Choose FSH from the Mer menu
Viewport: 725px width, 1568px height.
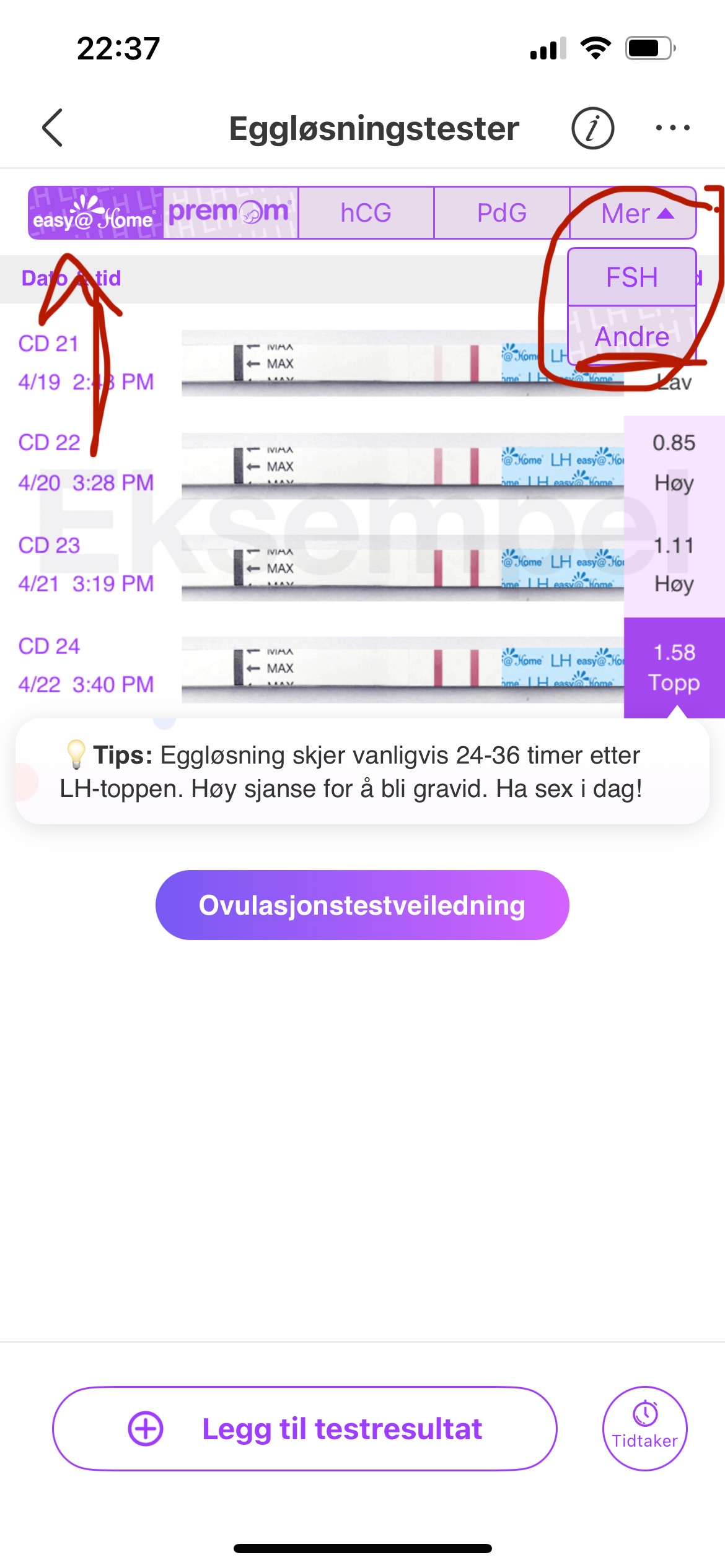(x=632, y=277)
